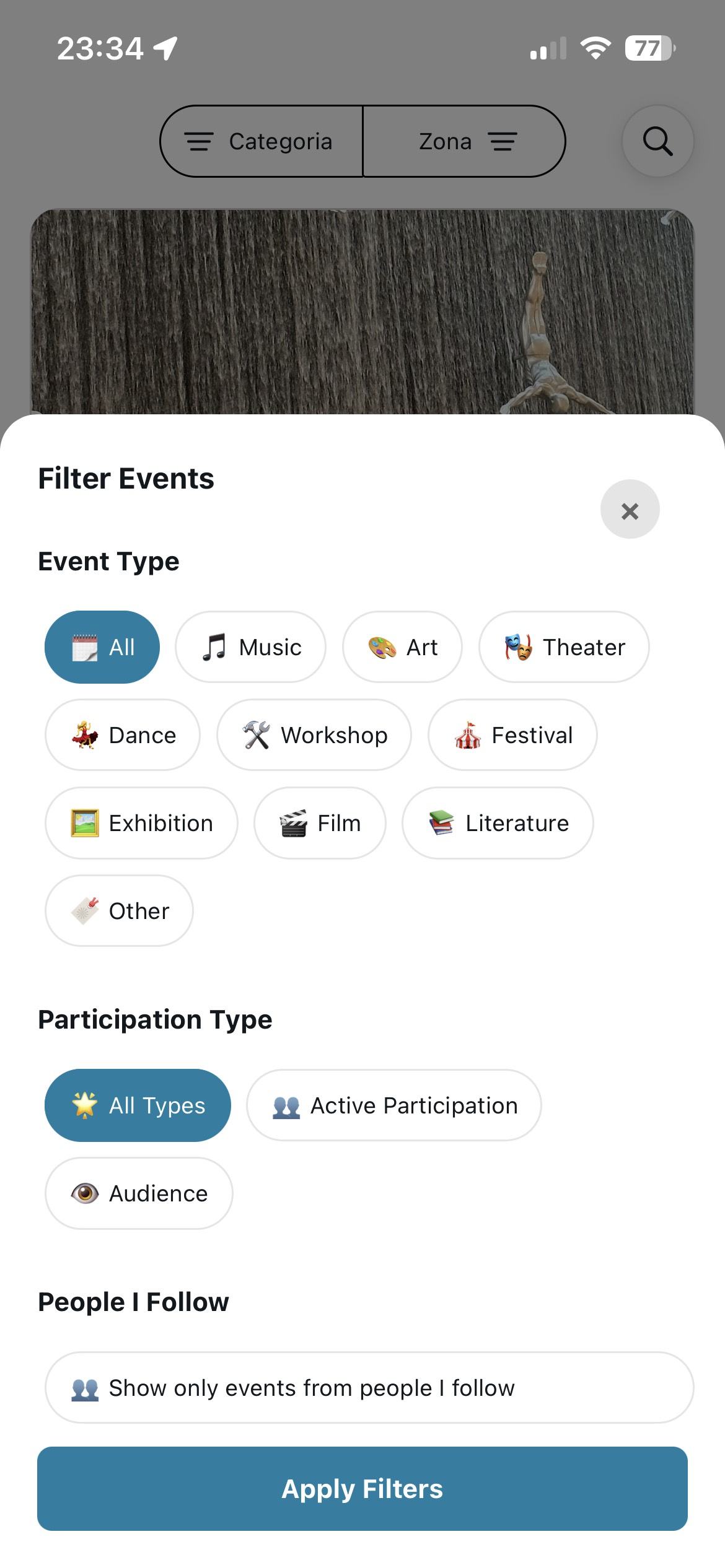Choose the Art palette filter
725x1568 pixels.
click(x=402, y=647)
